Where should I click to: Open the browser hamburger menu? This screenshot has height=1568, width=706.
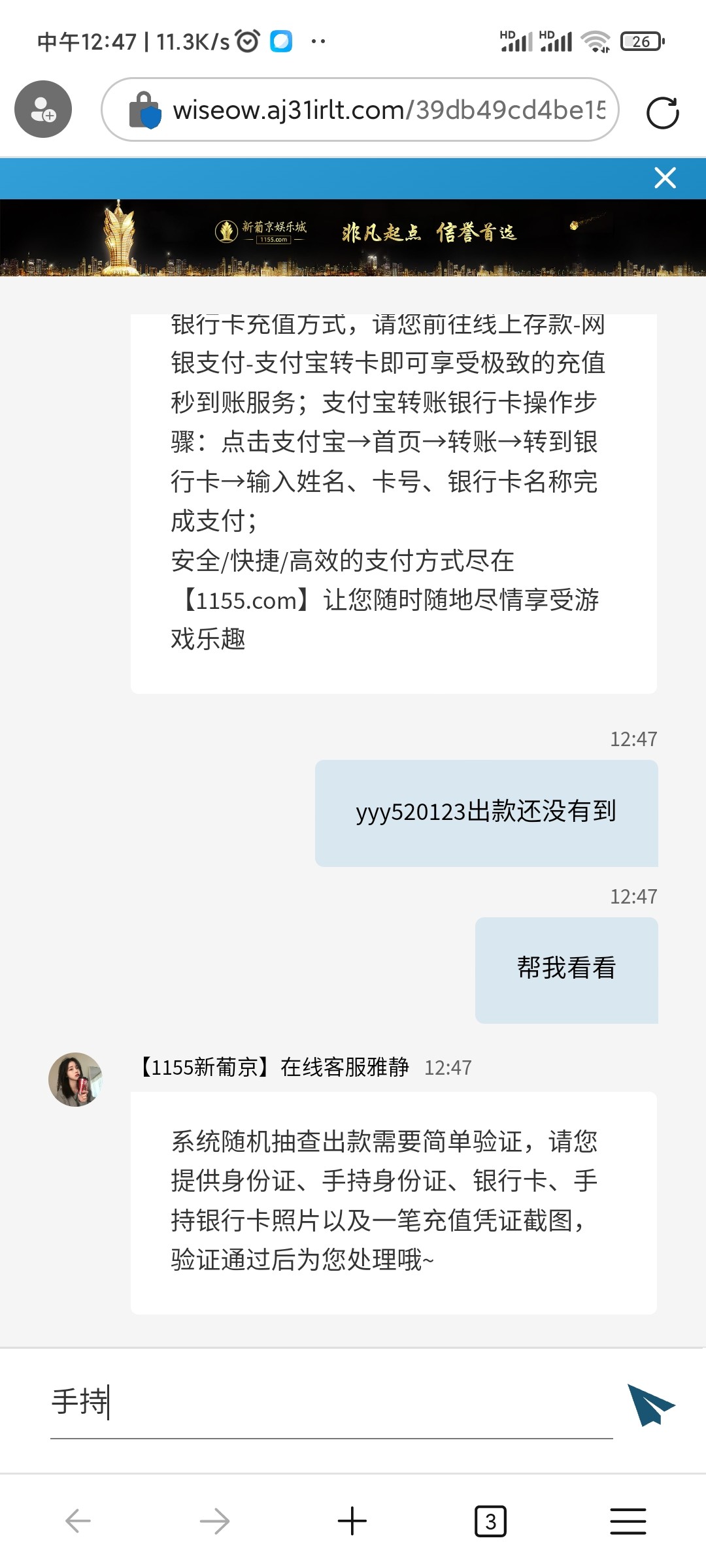point(628,1521)
